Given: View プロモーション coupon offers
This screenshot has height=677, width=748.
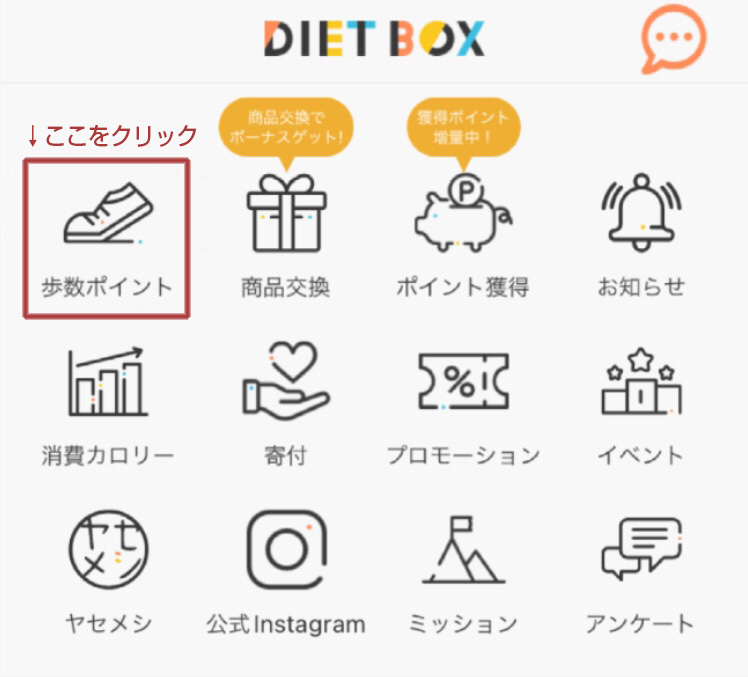Looking at the screenshot, I should coord(463,405).
